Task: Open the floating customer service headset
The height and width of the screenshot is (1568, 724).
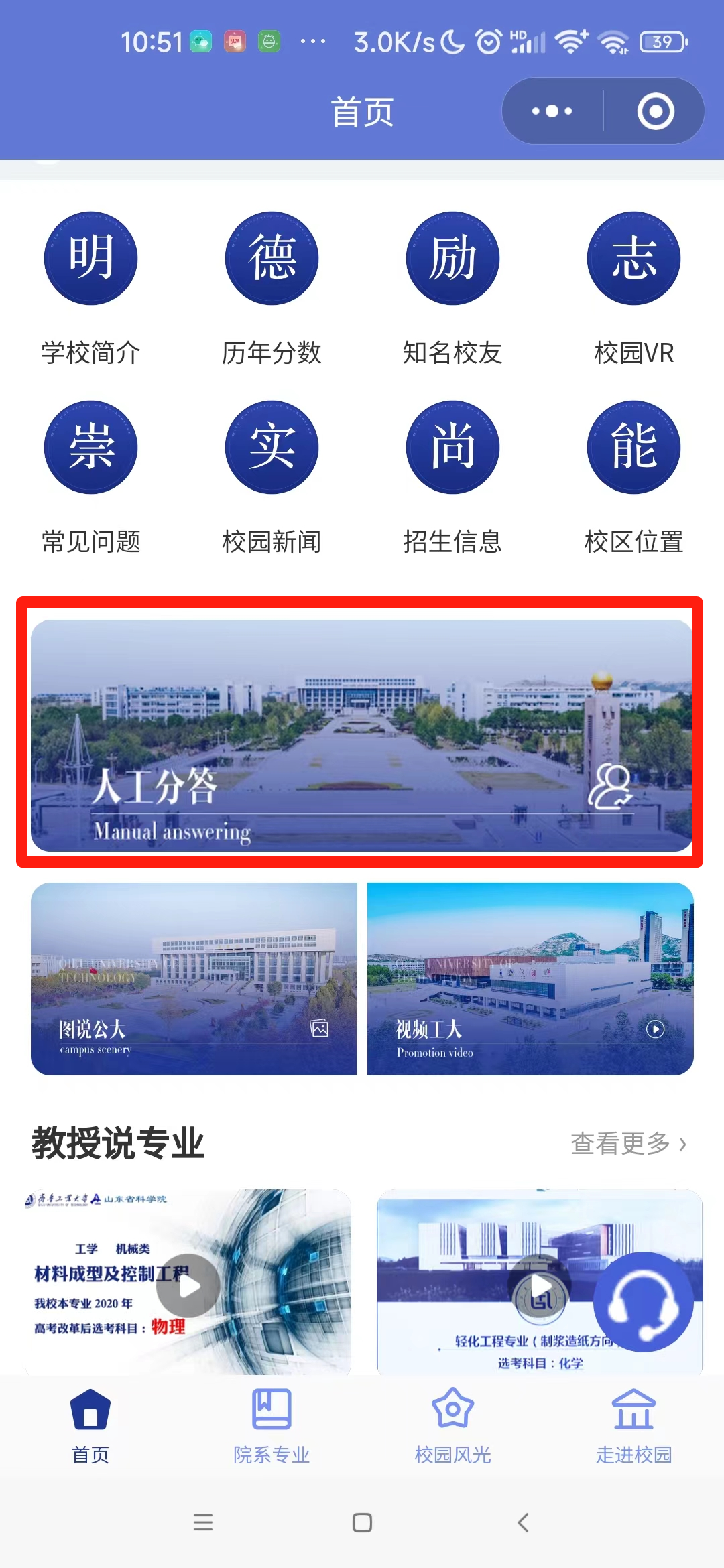Action: [644, 1302]
